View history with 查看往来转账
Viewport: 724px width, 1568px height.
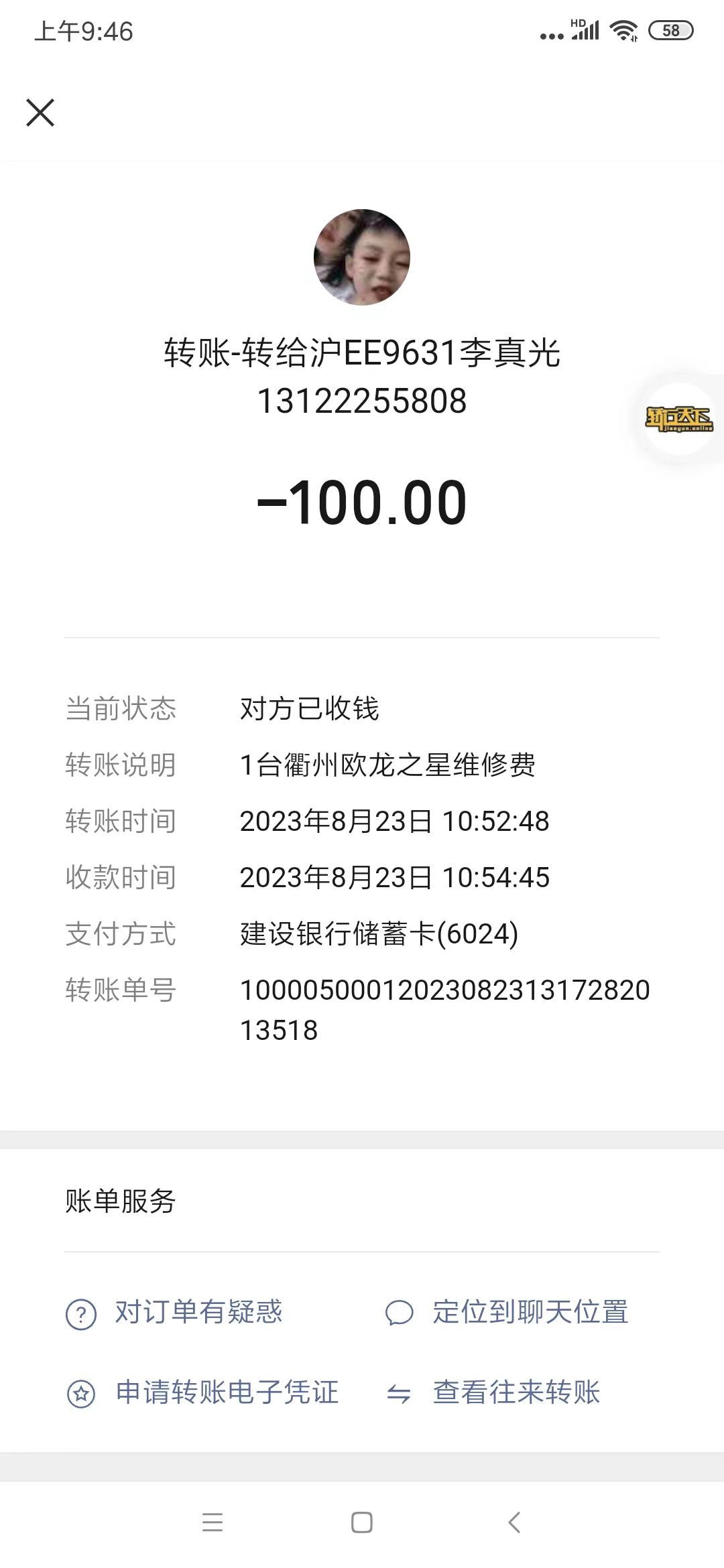[493, 1393]
